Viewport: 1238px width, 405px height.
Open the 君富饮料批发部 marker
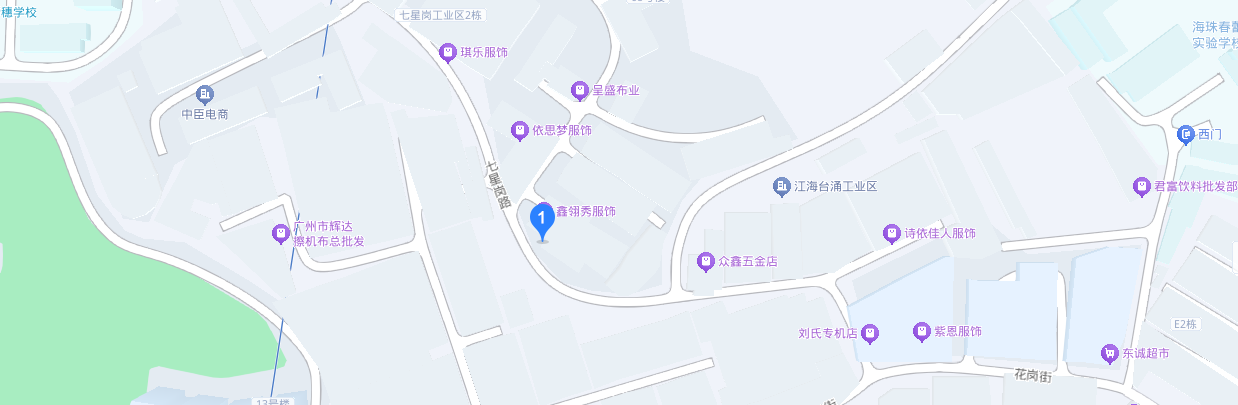pyautogui.click(x=1142, y=186)
